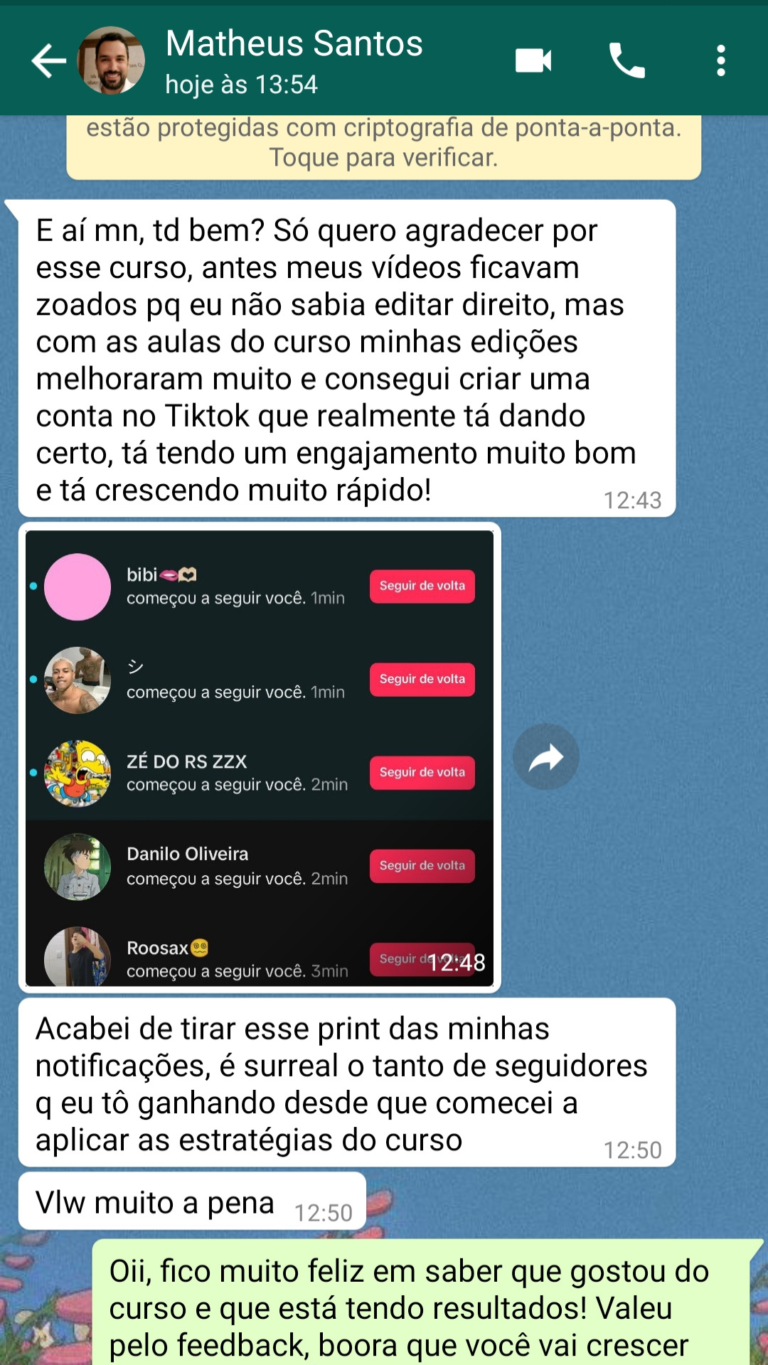The width and height of the screenshot is (768, 1365).
Task: Open the TikTok notifications screenshot image
Action: [260, 757]
